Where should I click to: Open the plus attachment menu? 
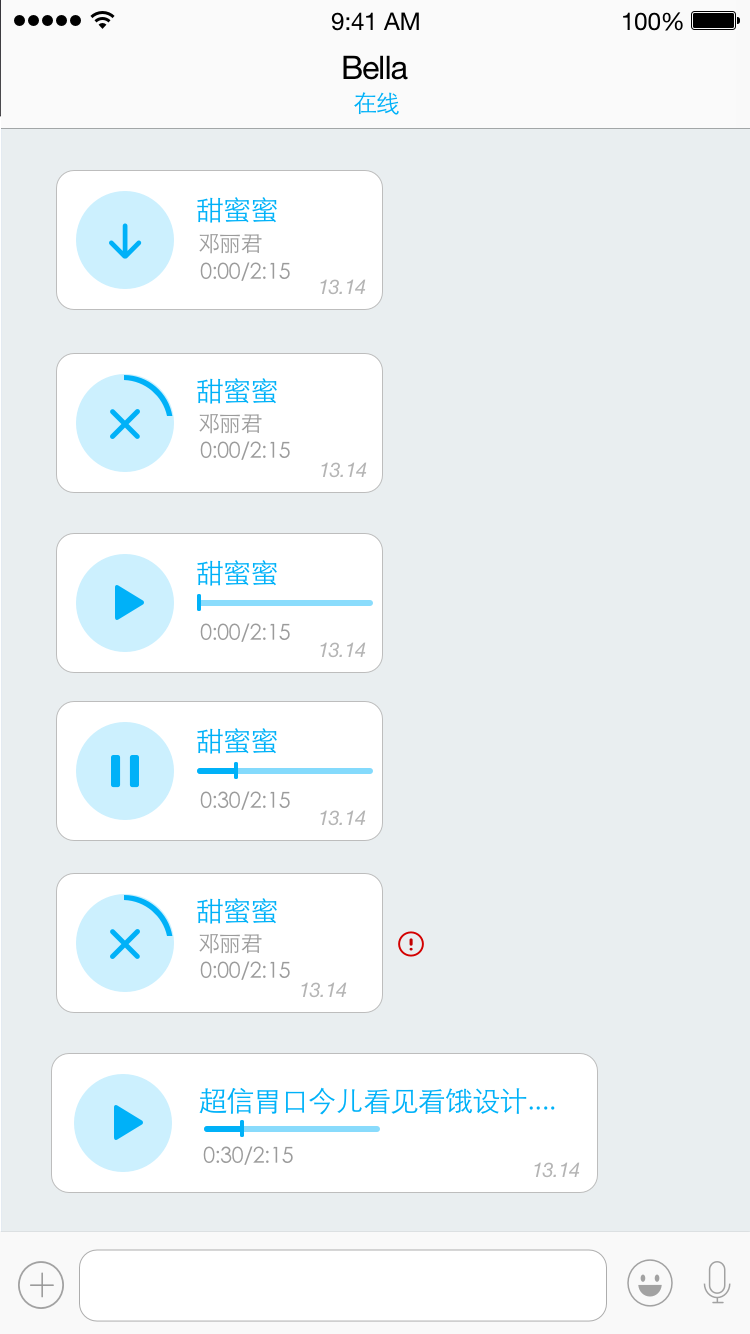(41, 1284)
